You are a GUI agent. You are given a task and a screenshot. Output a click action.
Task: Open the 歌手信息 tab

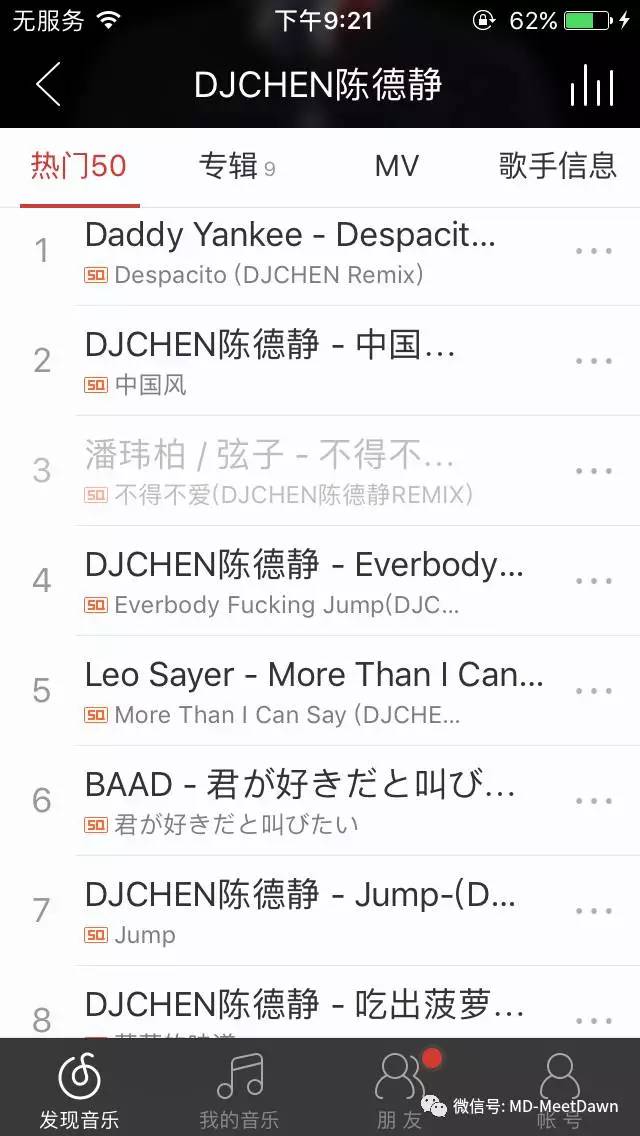point(557,167)
